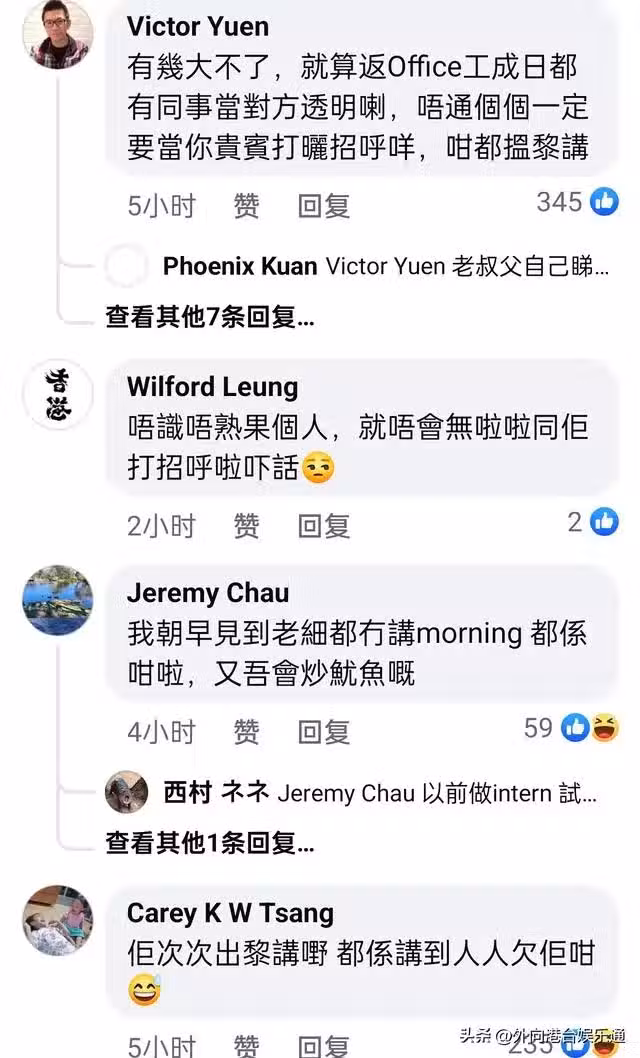
Task: Reply to Victor Yuen's comment
Action: pos(323,206)
